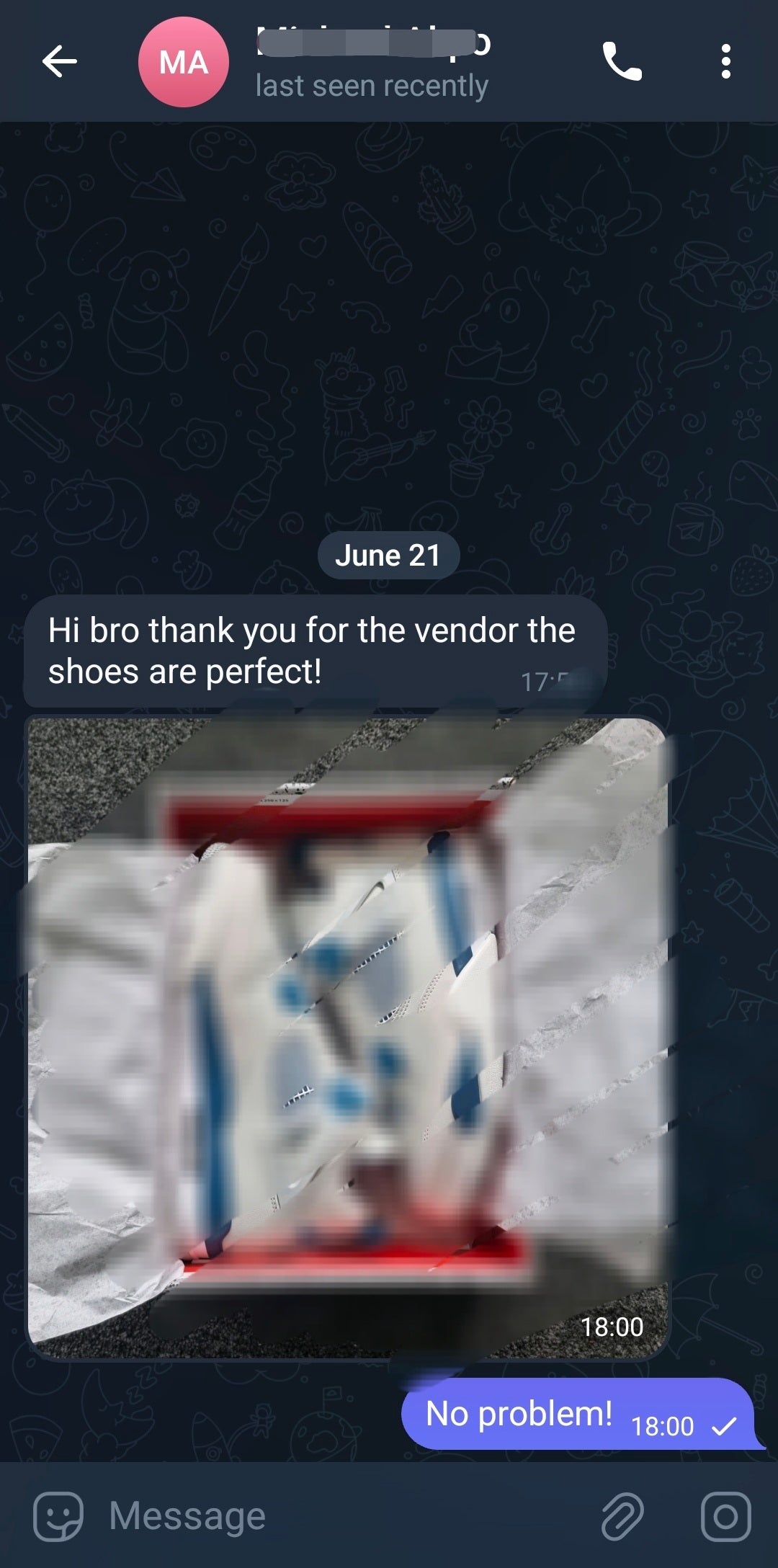Go back to the chat list
This screenshot has width=778, height=1568.
[x=59, y=61]
